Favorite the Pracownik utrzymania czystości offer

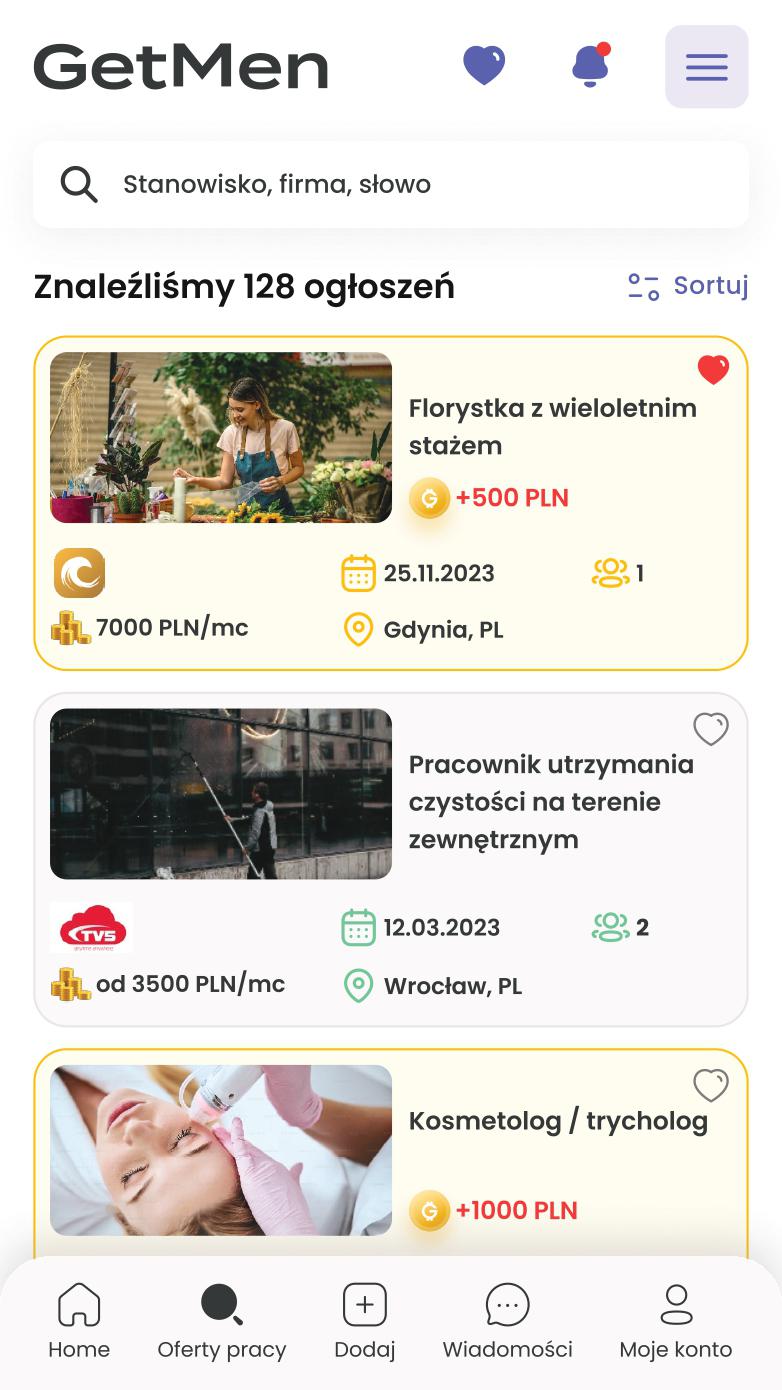(x=711, y=729)
